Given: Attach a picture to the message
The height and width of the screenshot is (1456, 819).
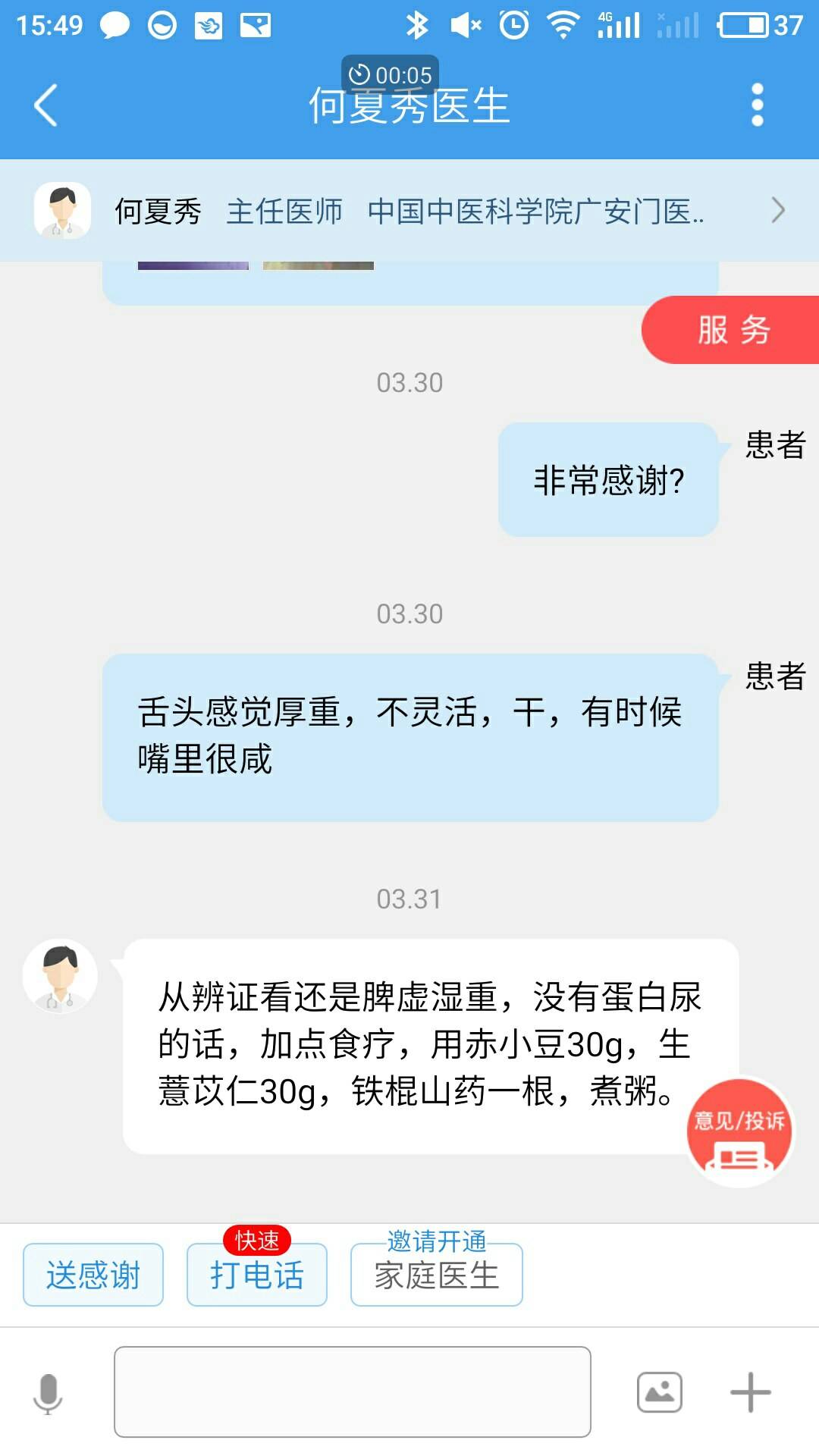Looking at the screenshot, I should 659,1392.
